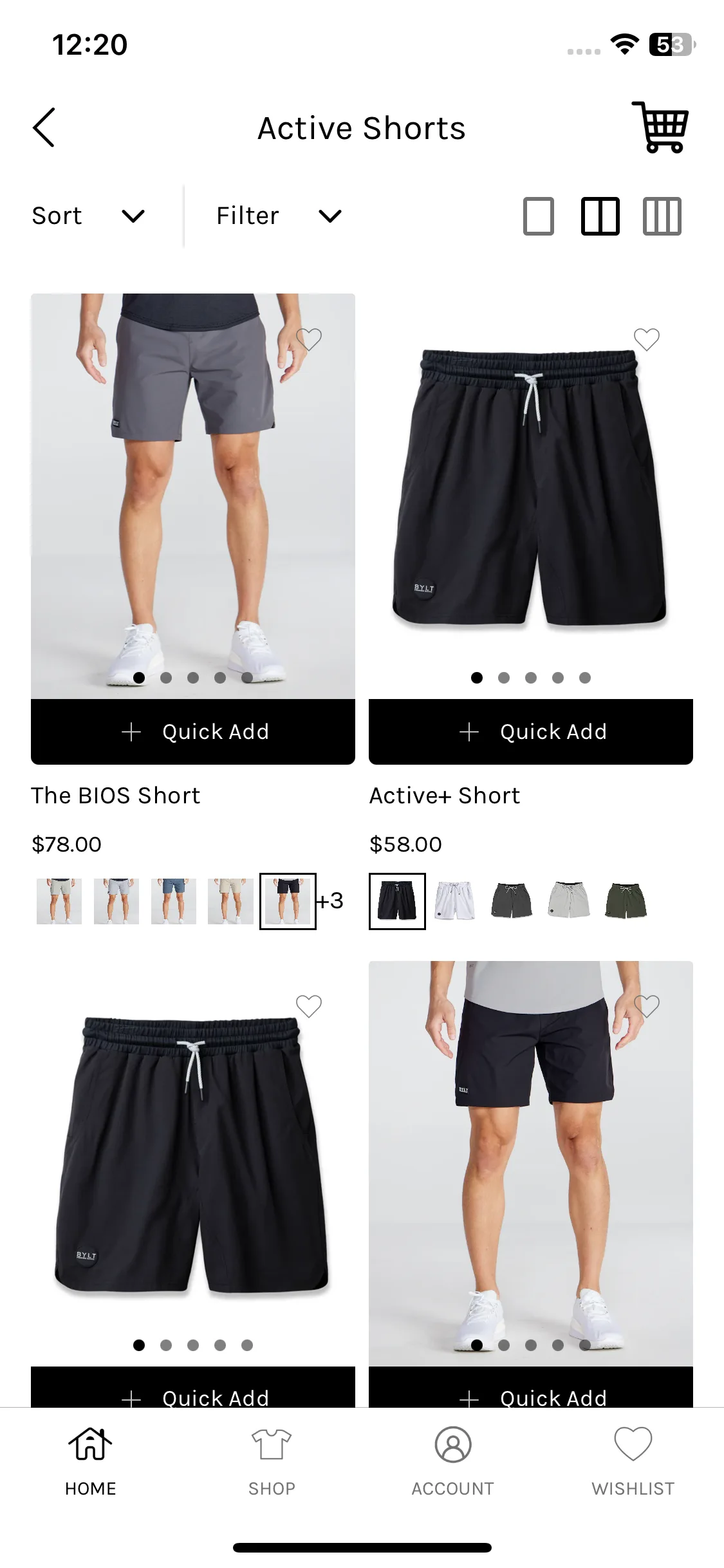Open the Active+ Short product image

point(531,496)
